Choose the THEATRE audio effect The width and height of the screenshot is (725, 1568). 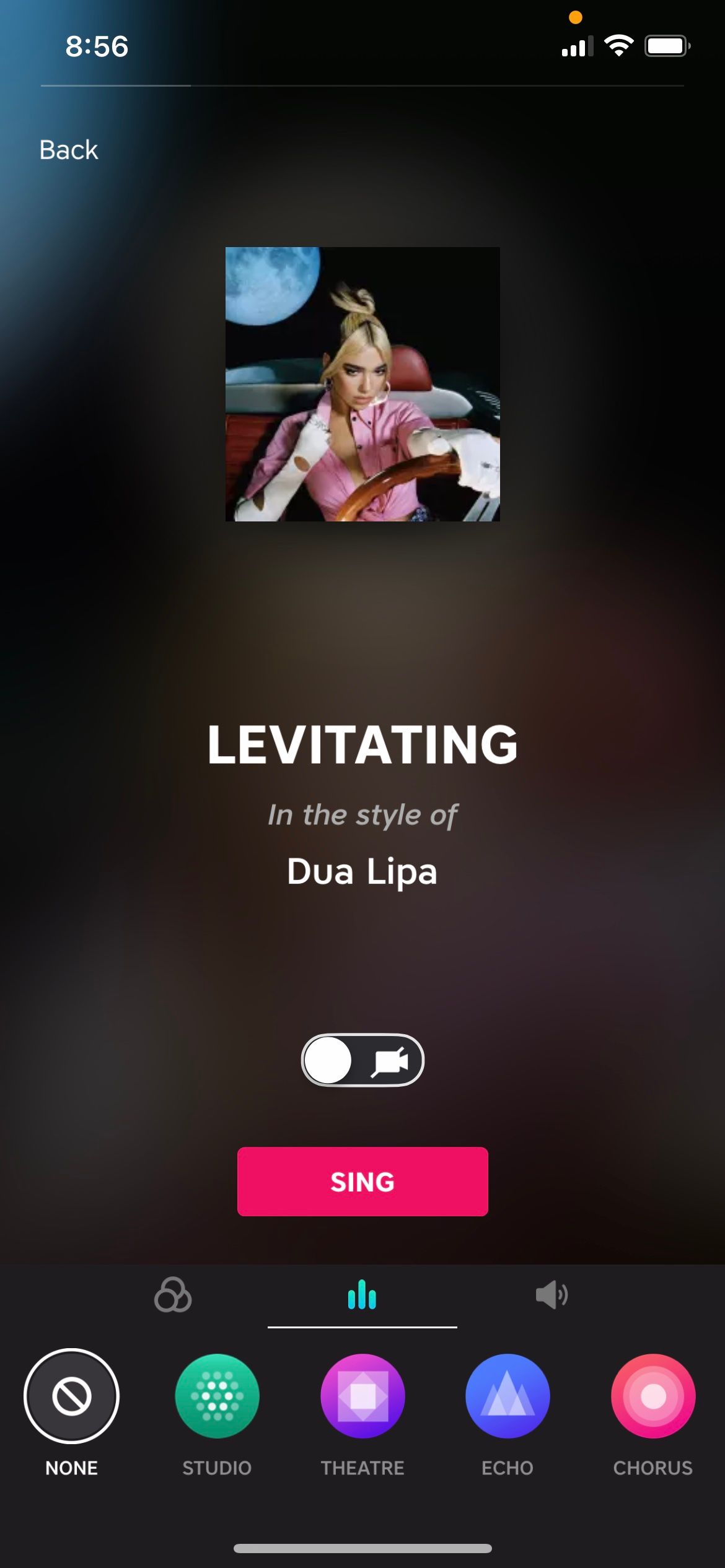point(362,1396)
